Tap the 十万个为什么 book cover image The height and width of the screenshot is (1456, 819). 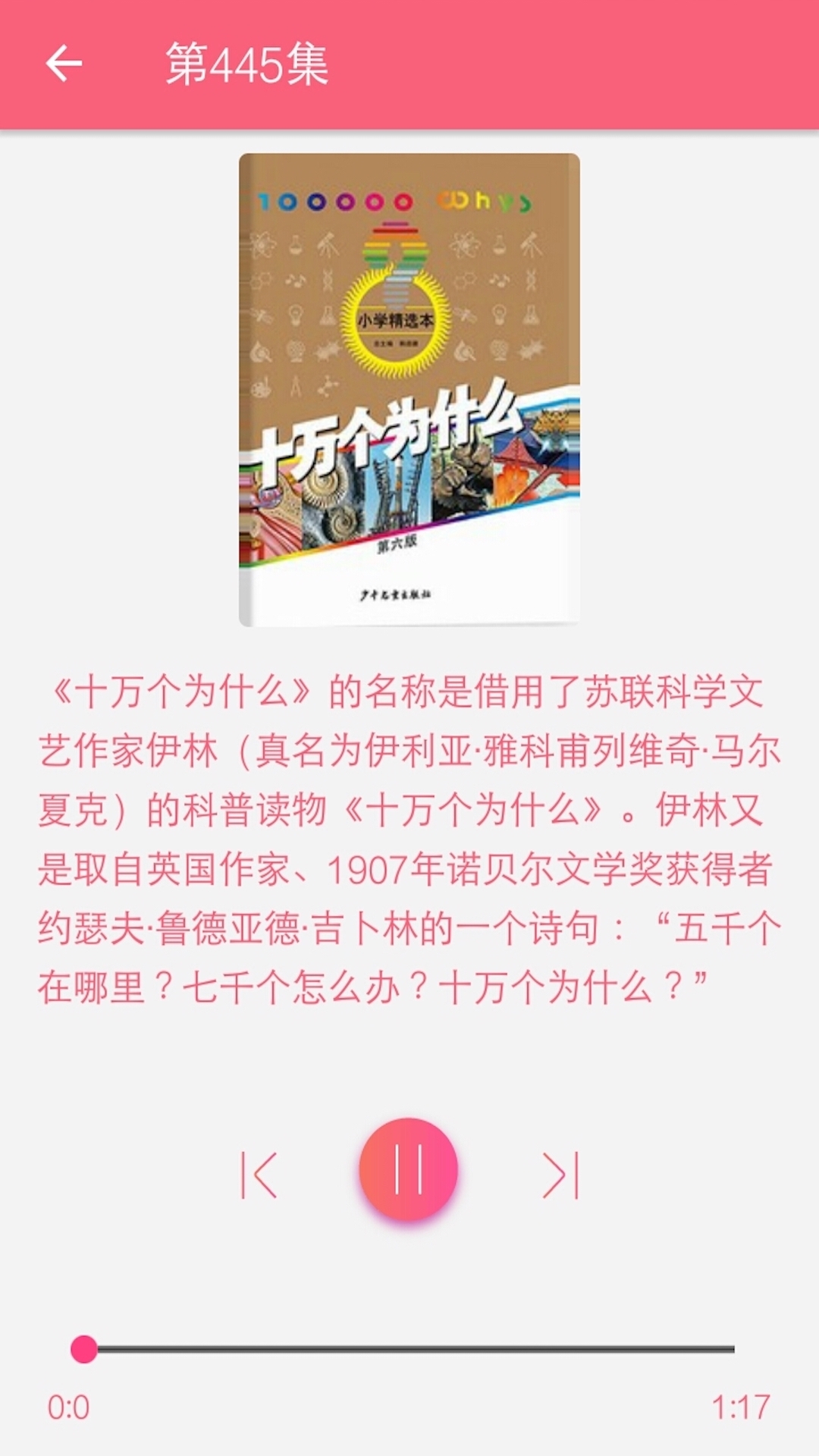409,387
